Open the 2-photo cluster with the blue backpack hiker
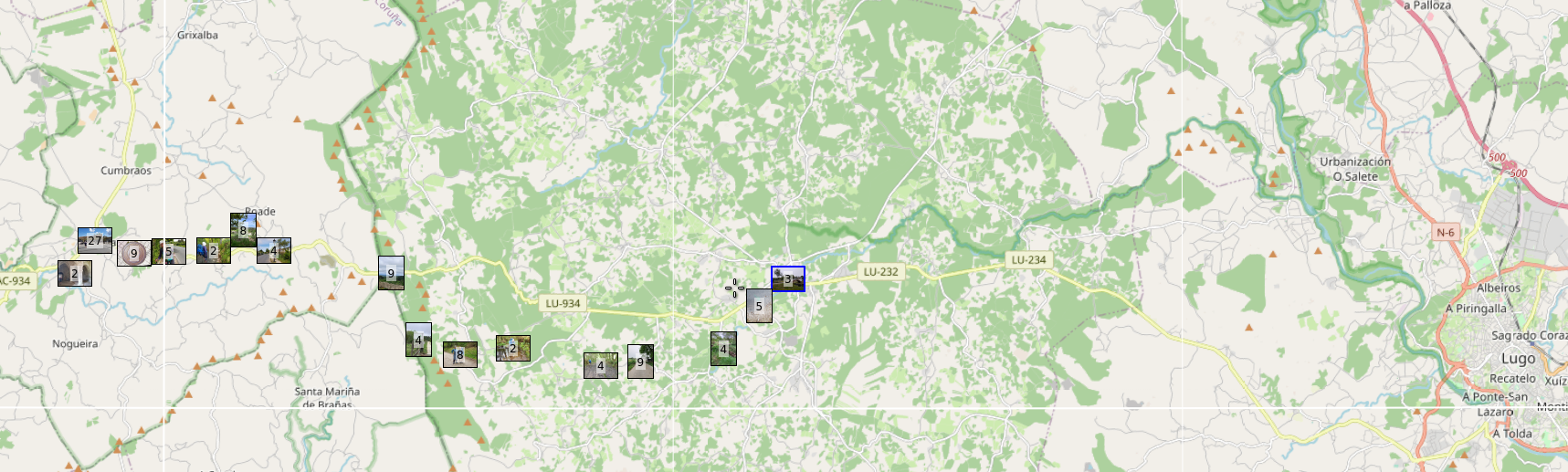 coord(213,250)
